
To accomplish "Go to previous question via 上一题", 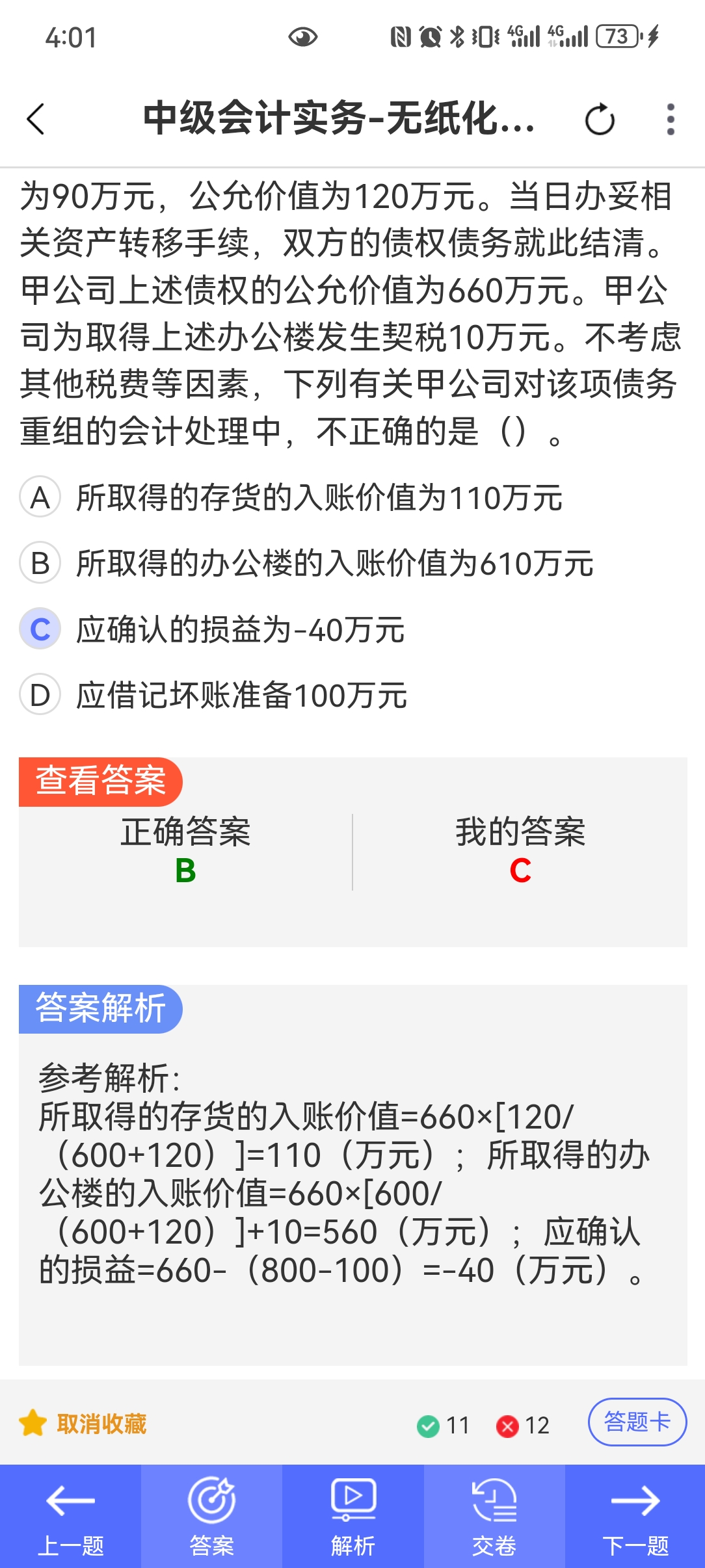I will pos(70,1517).
